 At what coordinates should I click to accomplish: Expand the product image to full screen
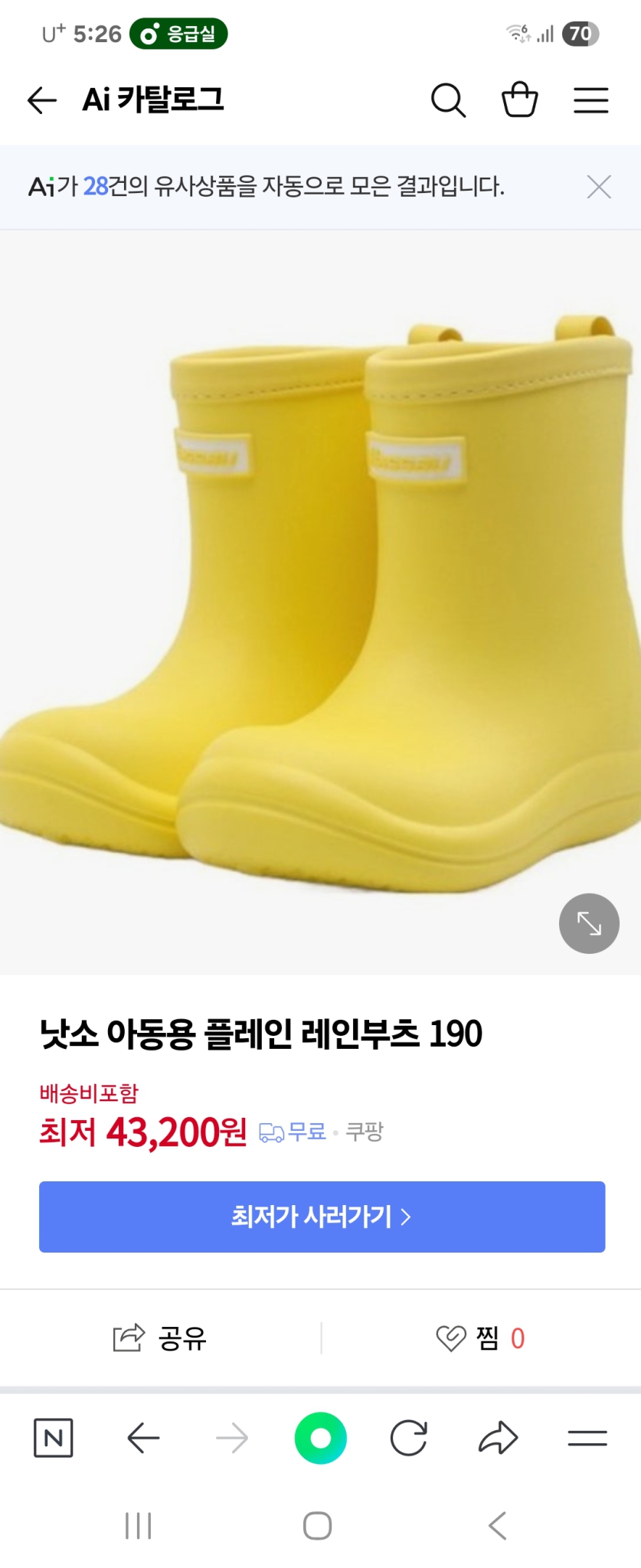(588, 923)
